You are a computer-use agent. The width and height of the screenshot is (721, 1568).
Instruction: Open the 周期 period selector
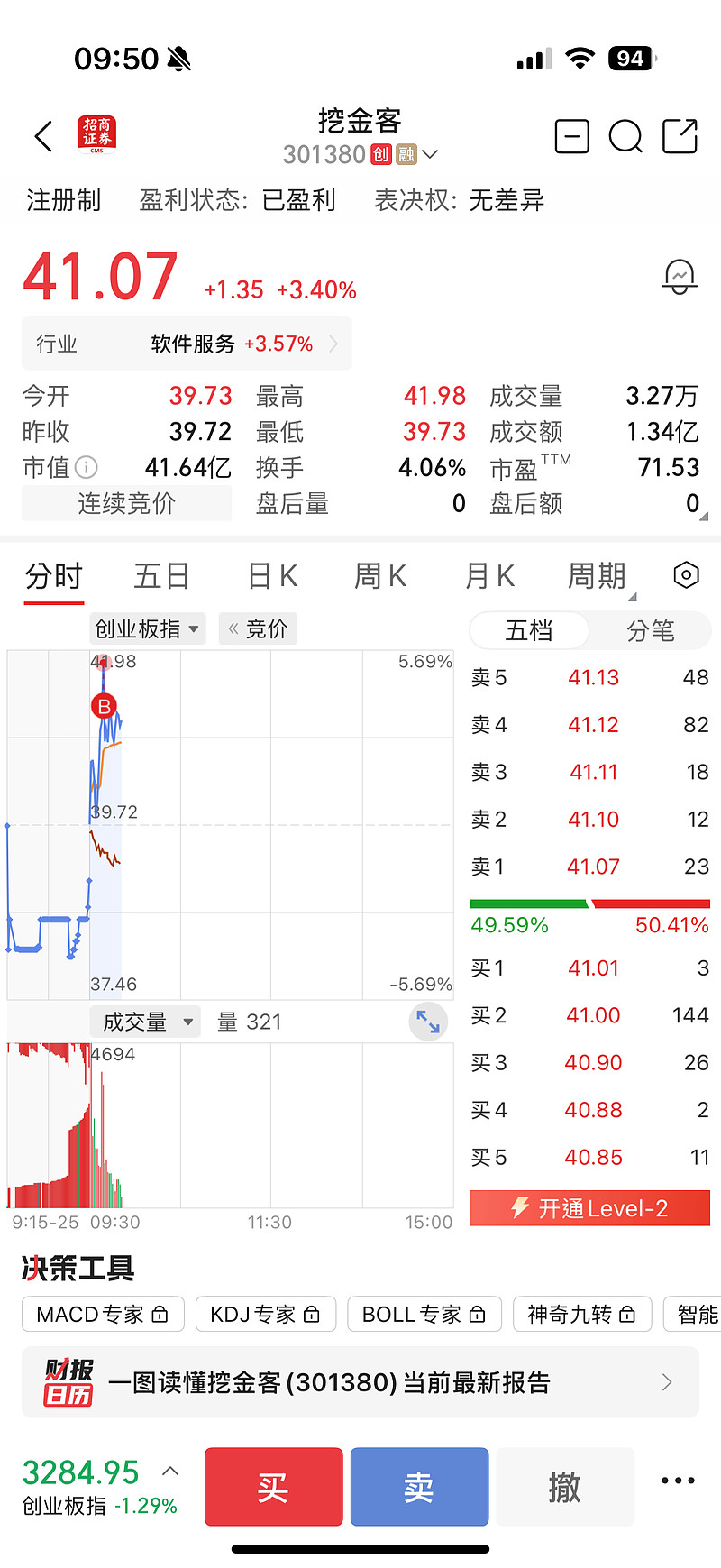coord(598,575)
